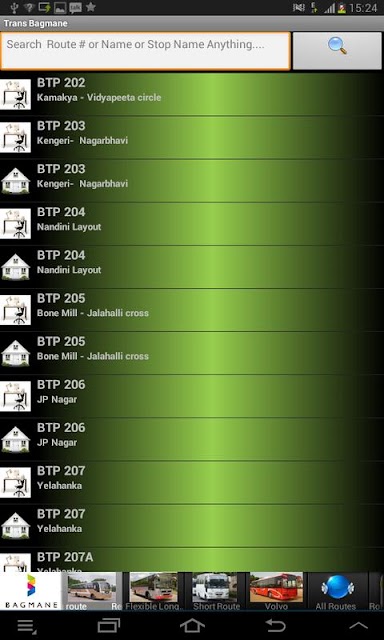Switch to the Short Route tab
This screenshot has height=640, width=384.
[216, 591]
